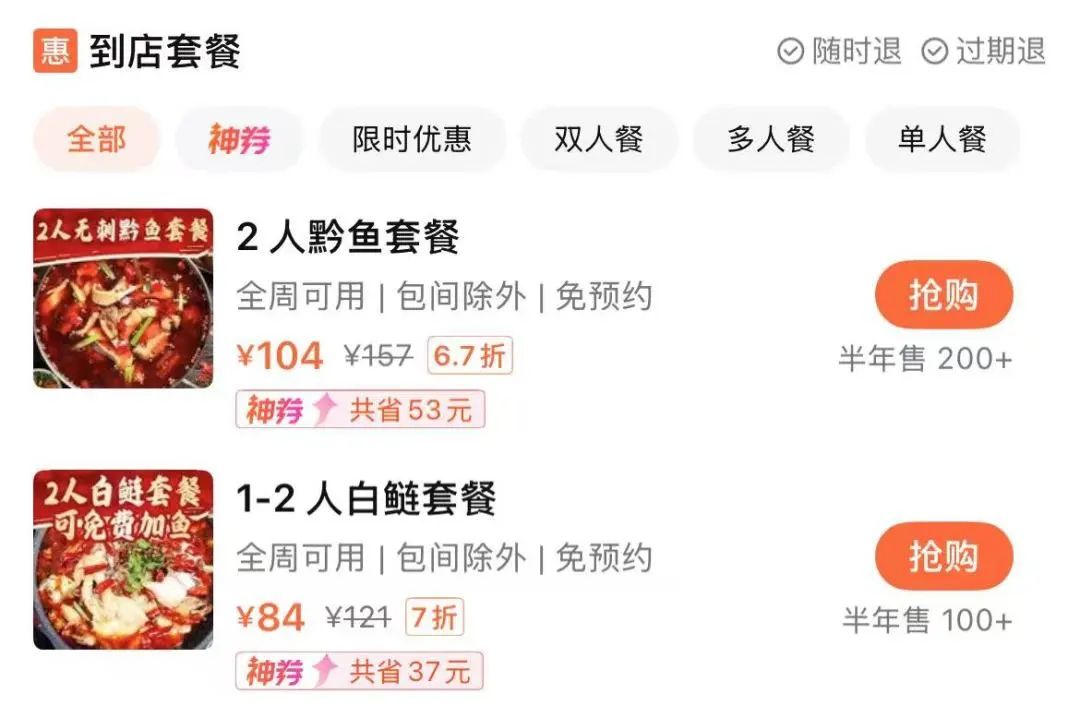
Task: Tap 抢购 for 2人黔鱼套餐
Action: click(943, 295)
